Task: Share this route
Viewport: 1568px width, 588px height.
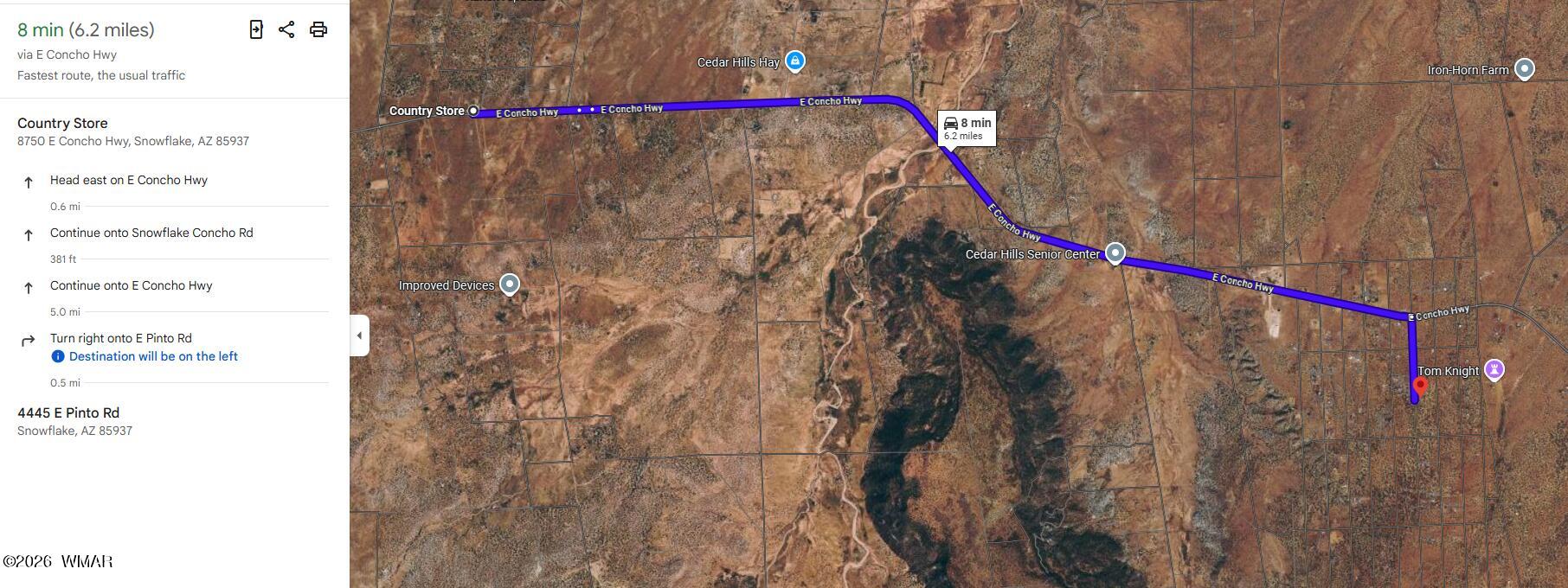Action: pos(286,29)
